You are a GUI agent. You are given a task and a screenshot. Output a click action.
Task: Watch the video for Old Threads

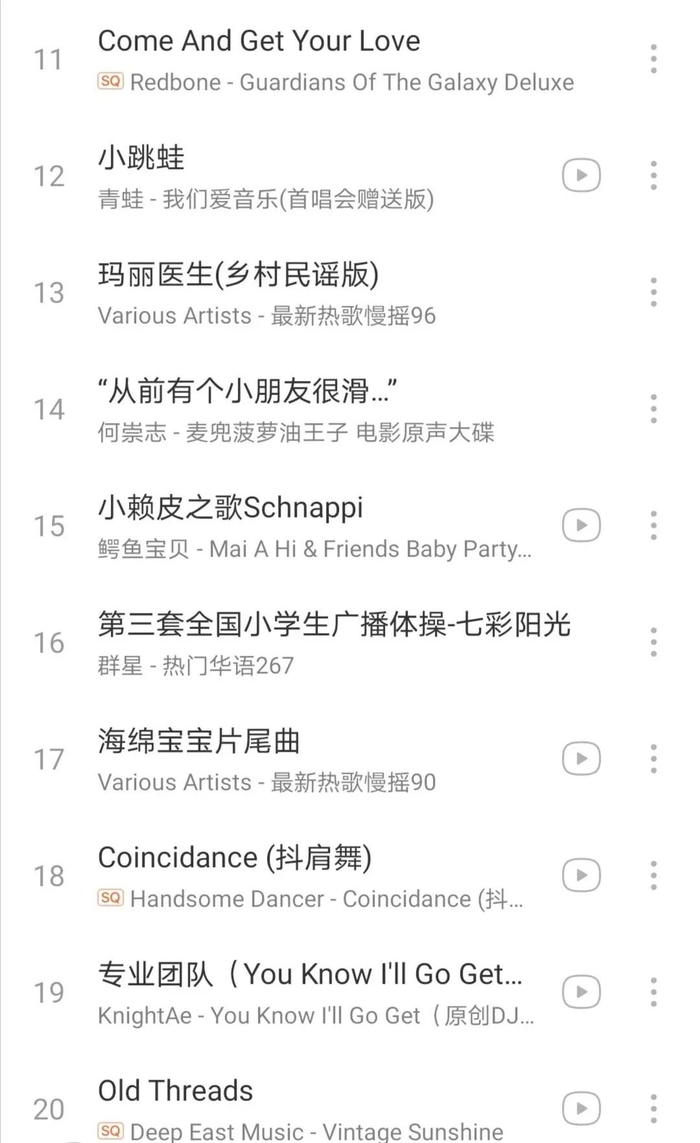[x=581, y=1108]
